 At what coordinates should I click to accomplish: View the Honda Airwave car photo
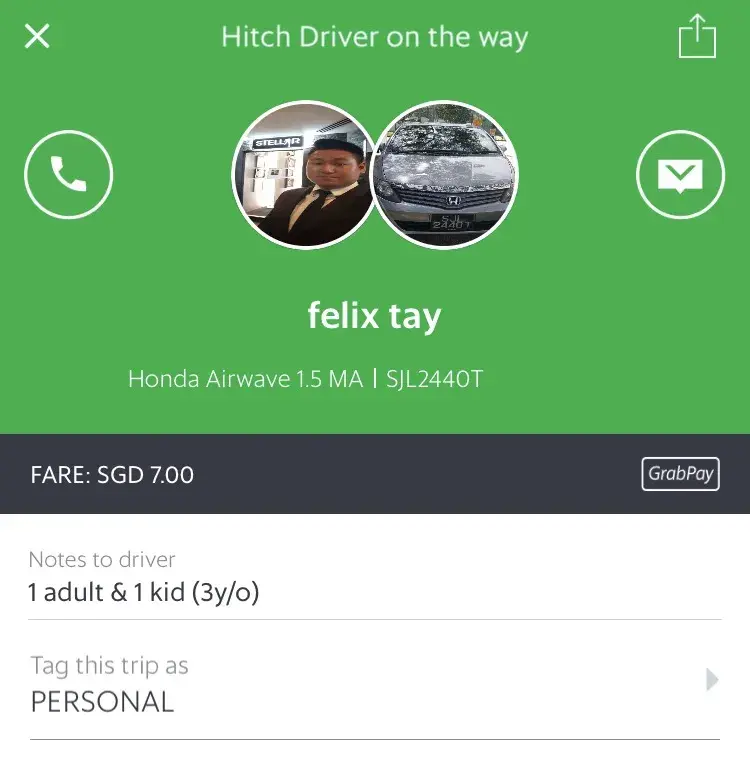[x=445, y=175]
